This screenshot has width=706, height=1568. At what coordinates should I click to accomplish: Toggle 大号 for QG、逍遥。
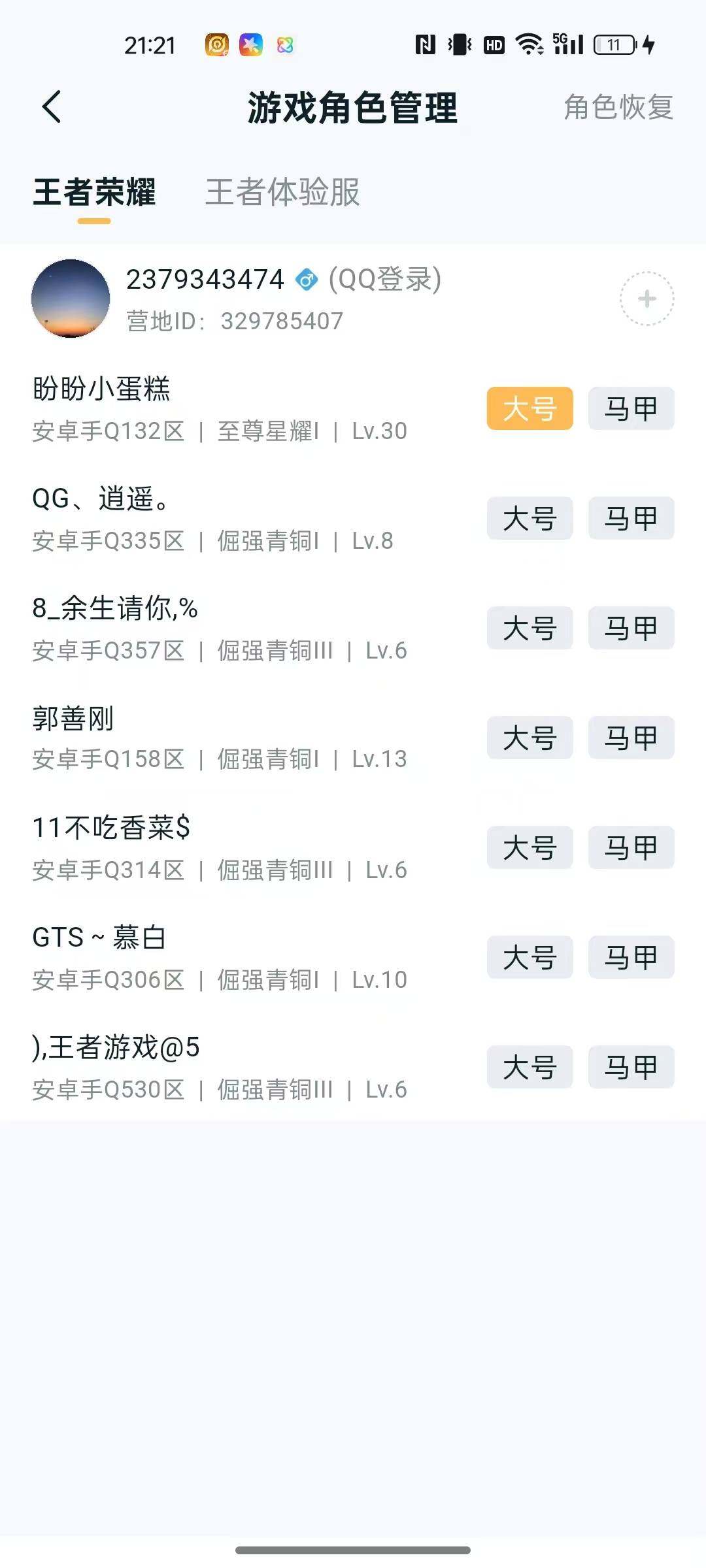pos(529,518)
